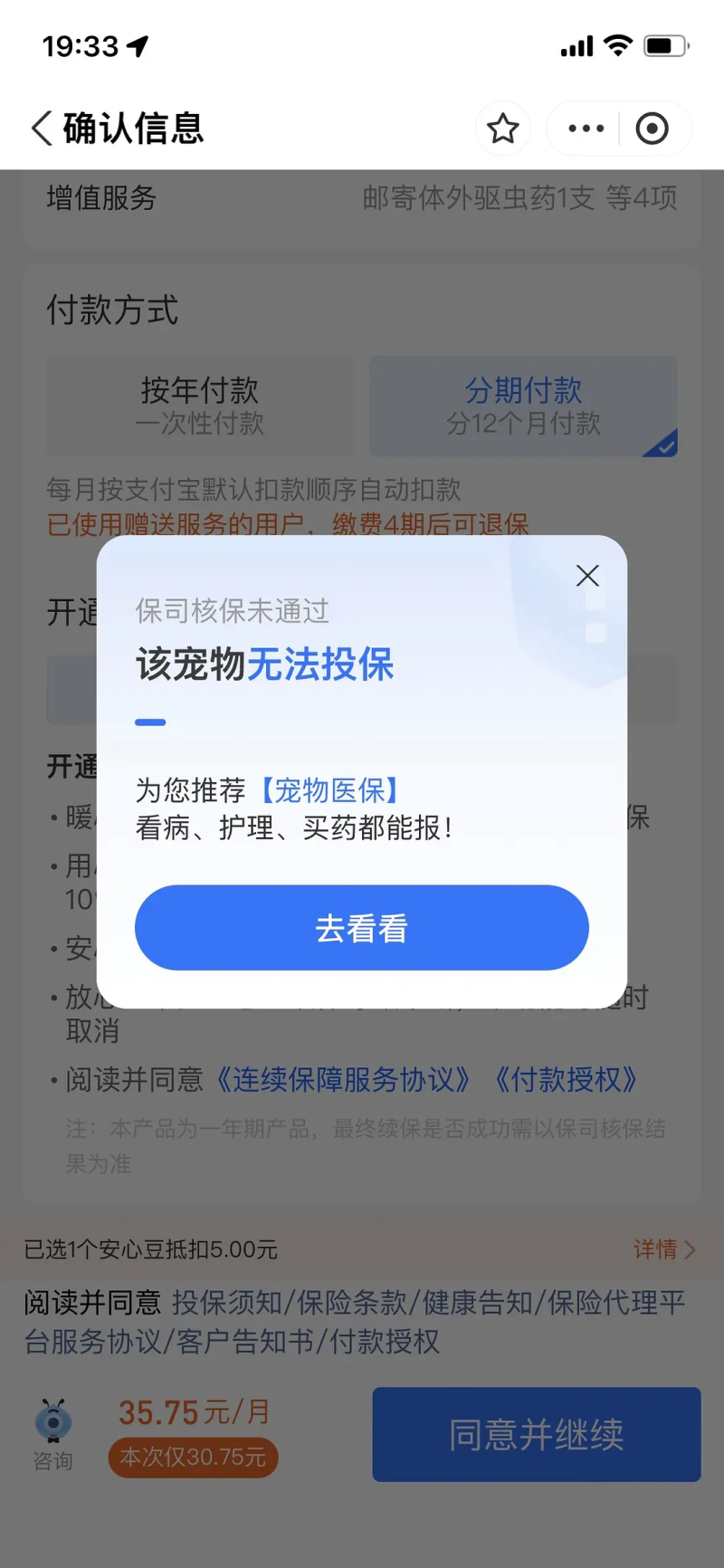Tap 同意并继续 button
724x1568 pixels.
coord(536,1434)
